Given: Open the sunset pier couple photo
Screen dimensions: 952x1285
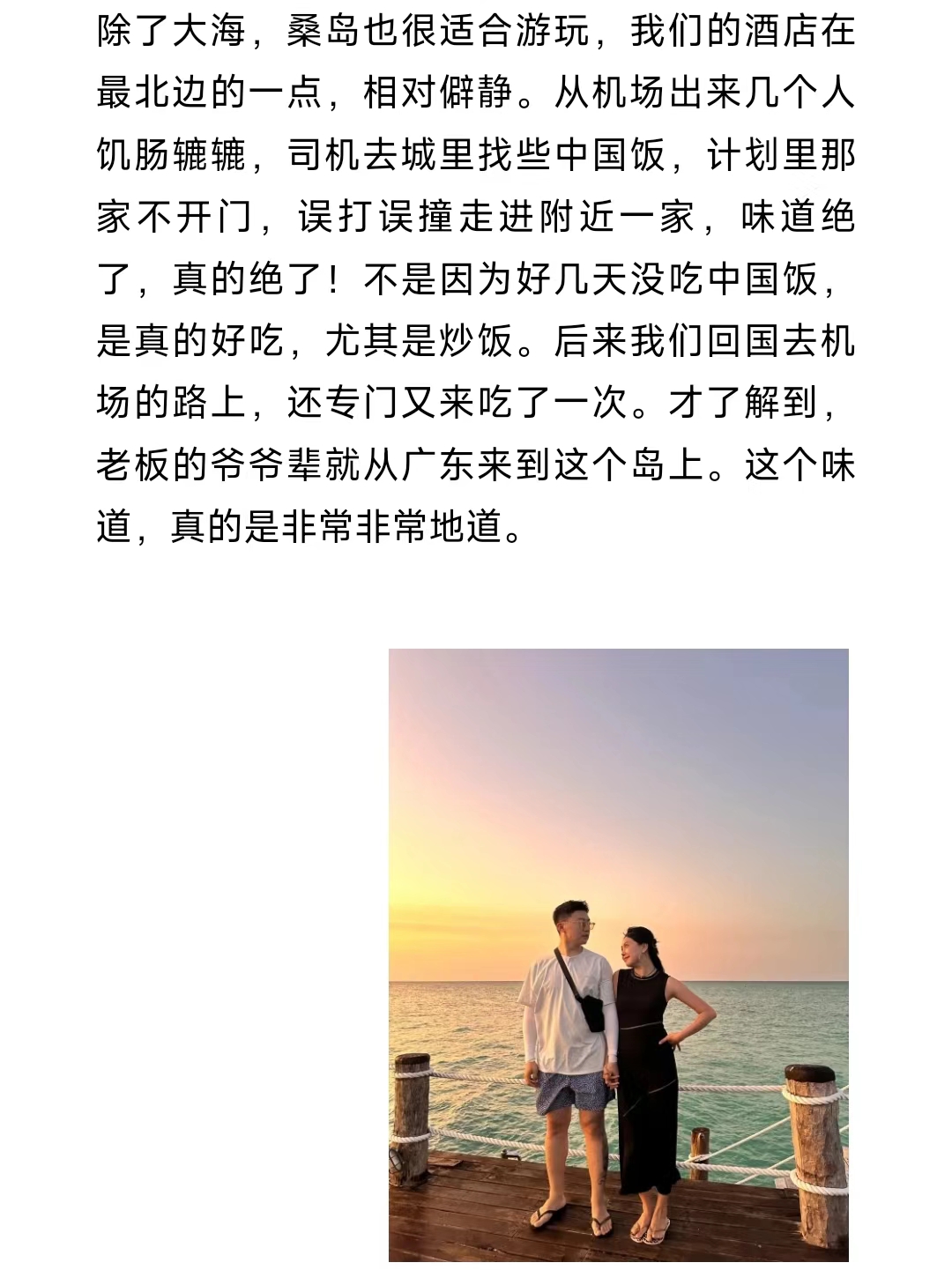Looking at the screenshot, I should (x=618, y=954).
